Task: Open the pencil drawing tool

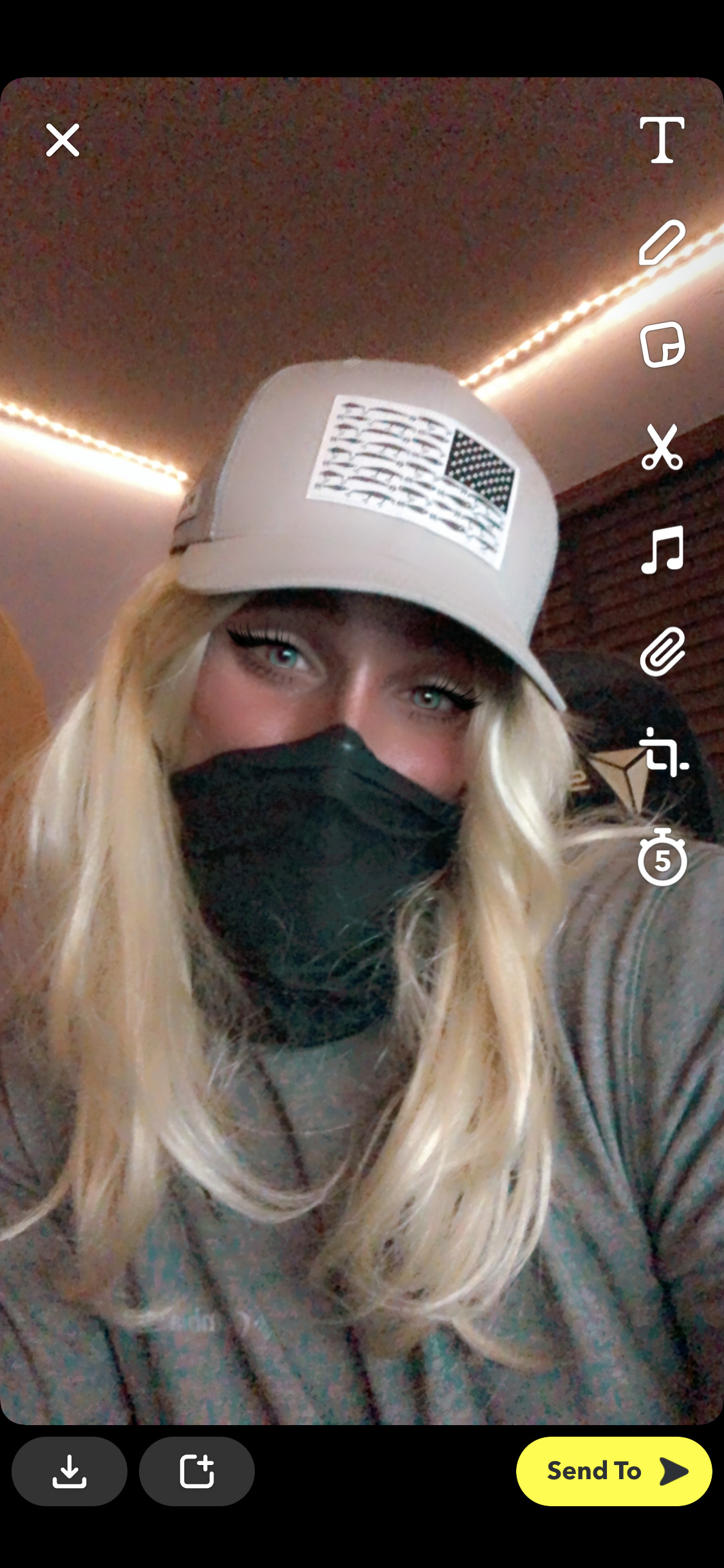Action: point(662,243)
